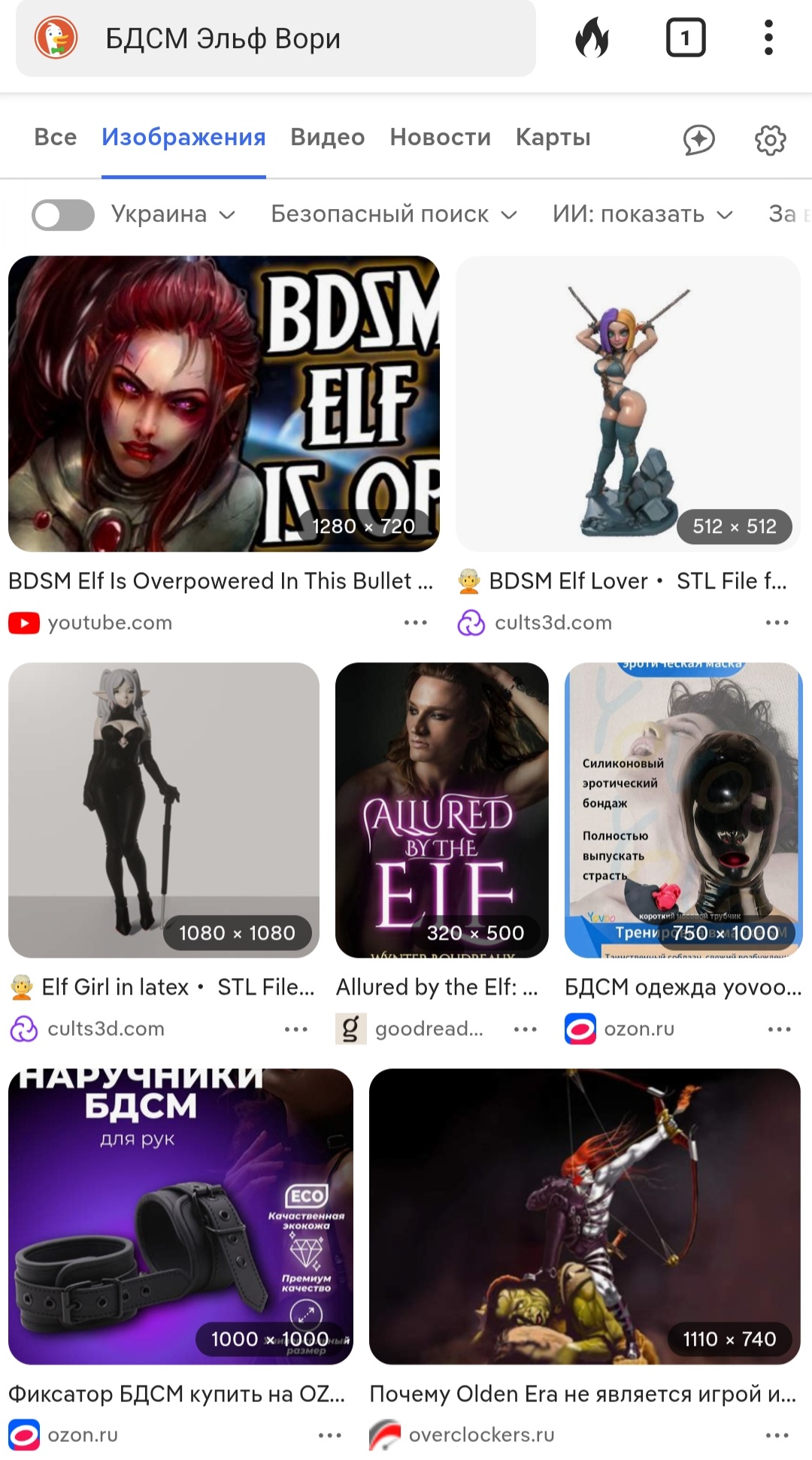Open more options for the goodreads result
This screenshot has width=812, height=1460.
pos(525,1029)
